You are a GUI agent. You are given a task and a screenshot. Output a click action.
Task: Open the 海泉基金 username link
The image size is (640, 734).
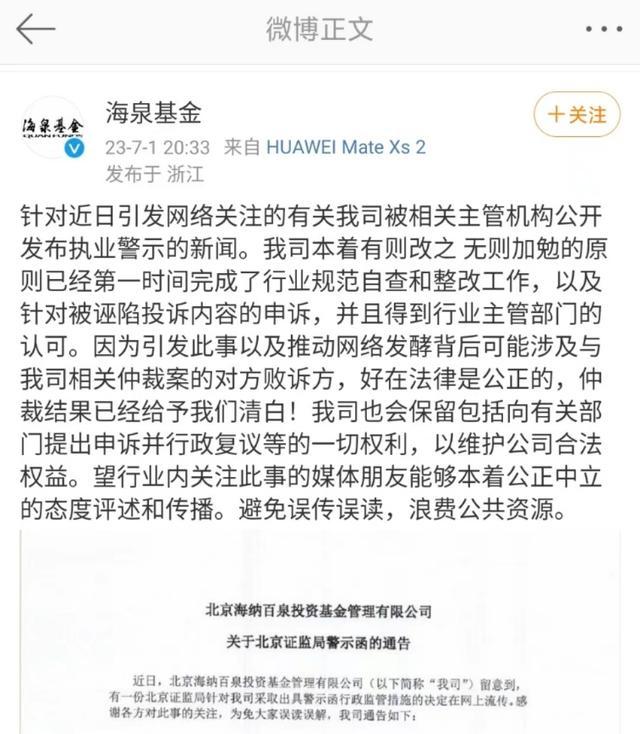(x=153, y=111)
